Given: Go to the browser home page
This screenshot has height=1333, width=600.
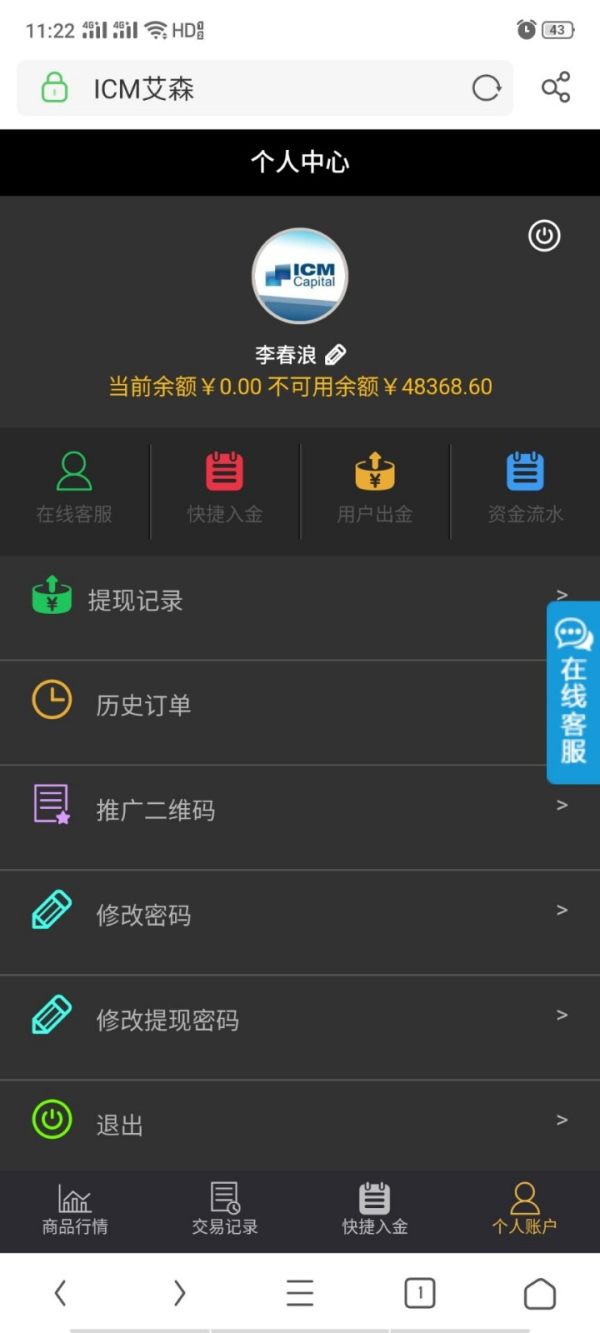Looking at the screenshot, I should point(540,1293).
